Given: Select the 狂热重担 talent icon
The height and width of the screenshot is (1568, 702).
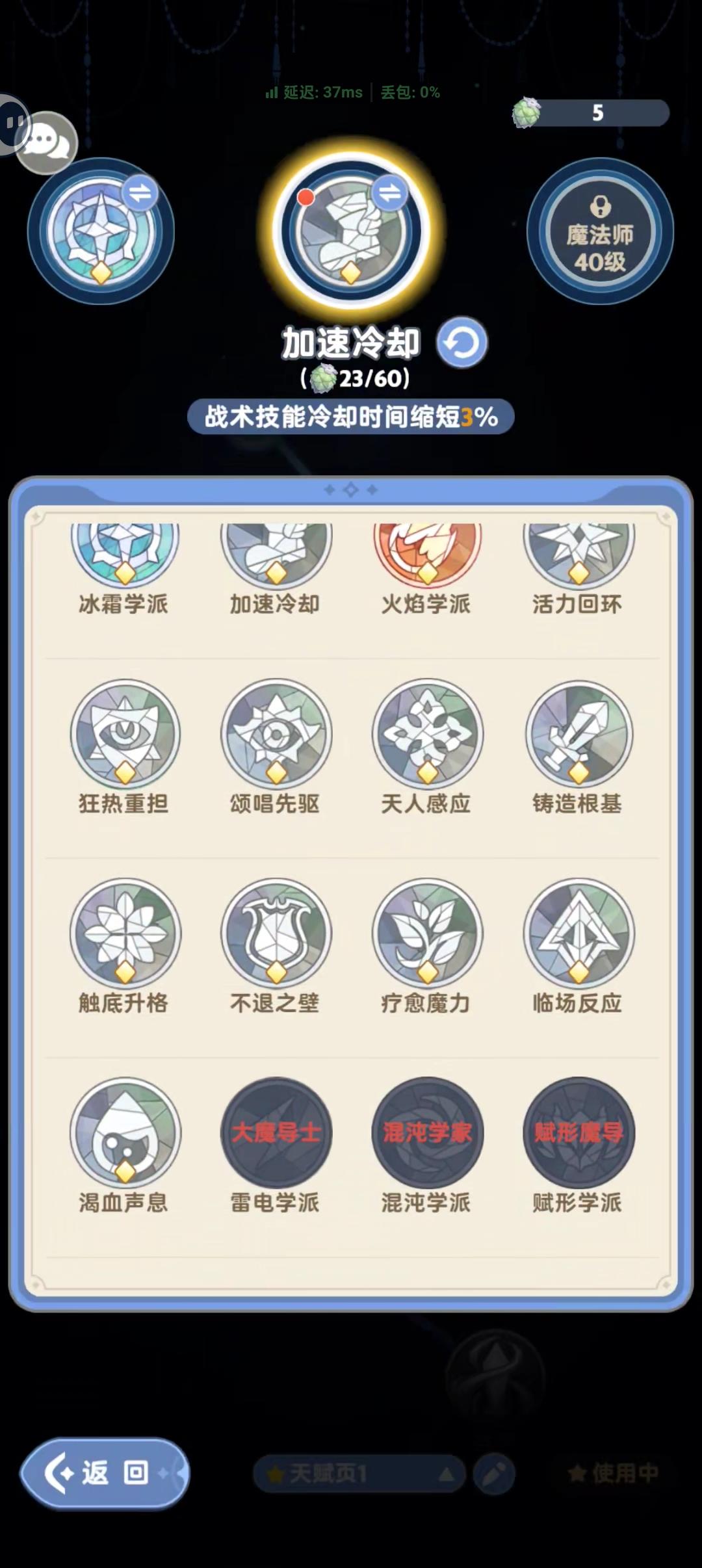Looking at the screenshot, I should [x=123, y=735].
